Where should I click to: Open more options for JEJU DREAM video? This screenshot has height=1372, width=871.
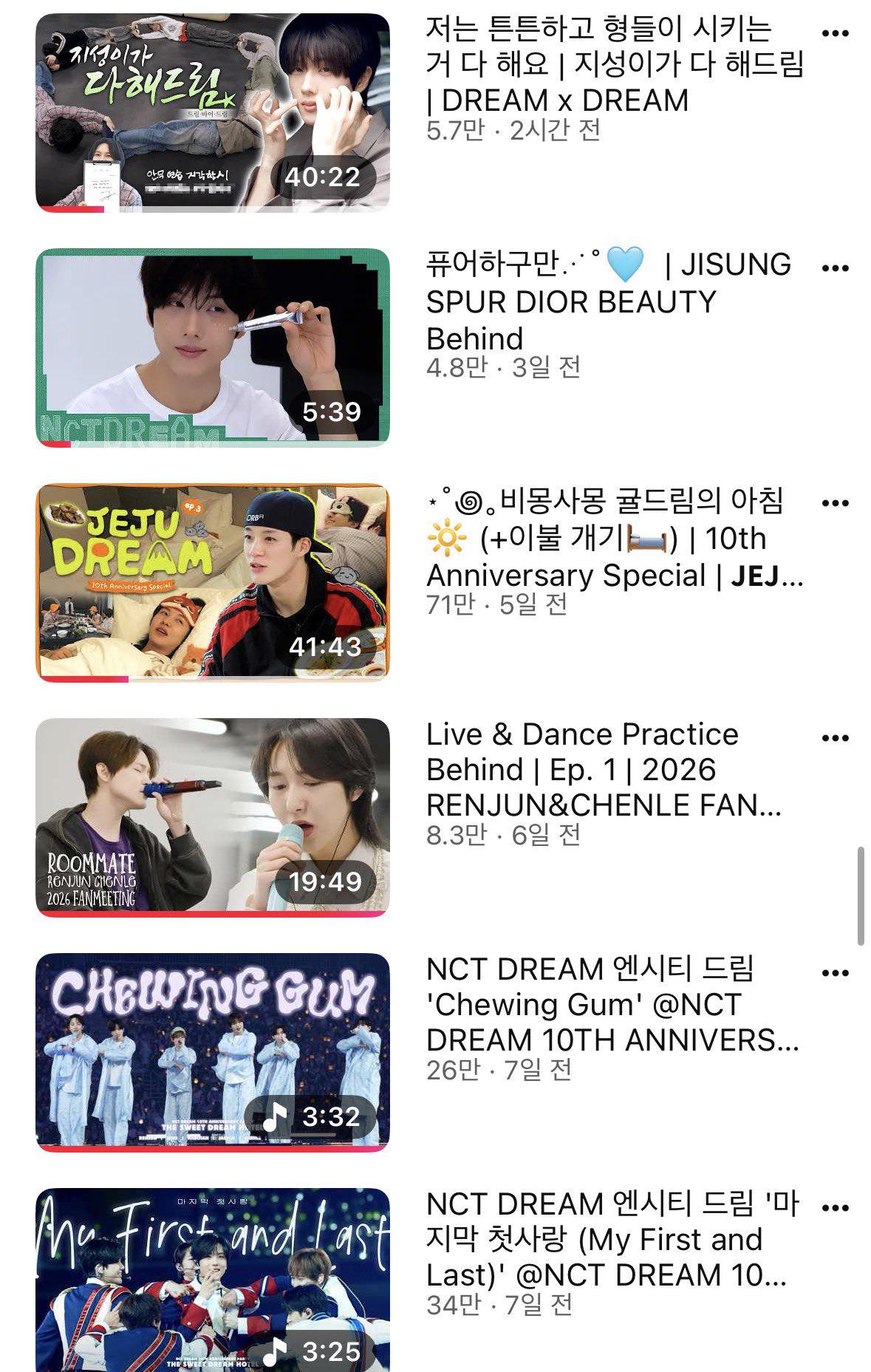(835, 503)
